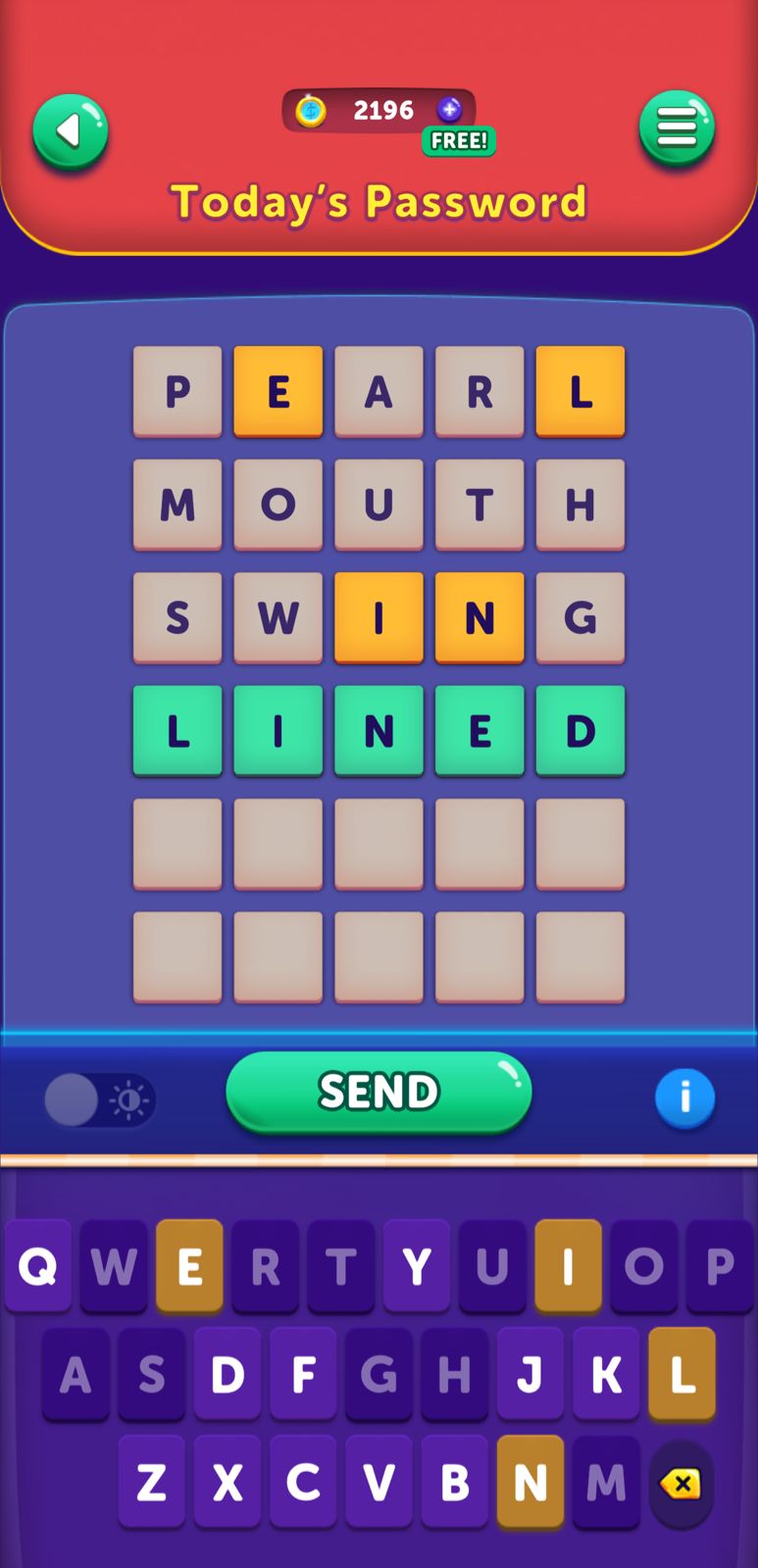Tap the B key
Screen dimensions: 758x1568
pyautogui.click(x=454, y=1482)
